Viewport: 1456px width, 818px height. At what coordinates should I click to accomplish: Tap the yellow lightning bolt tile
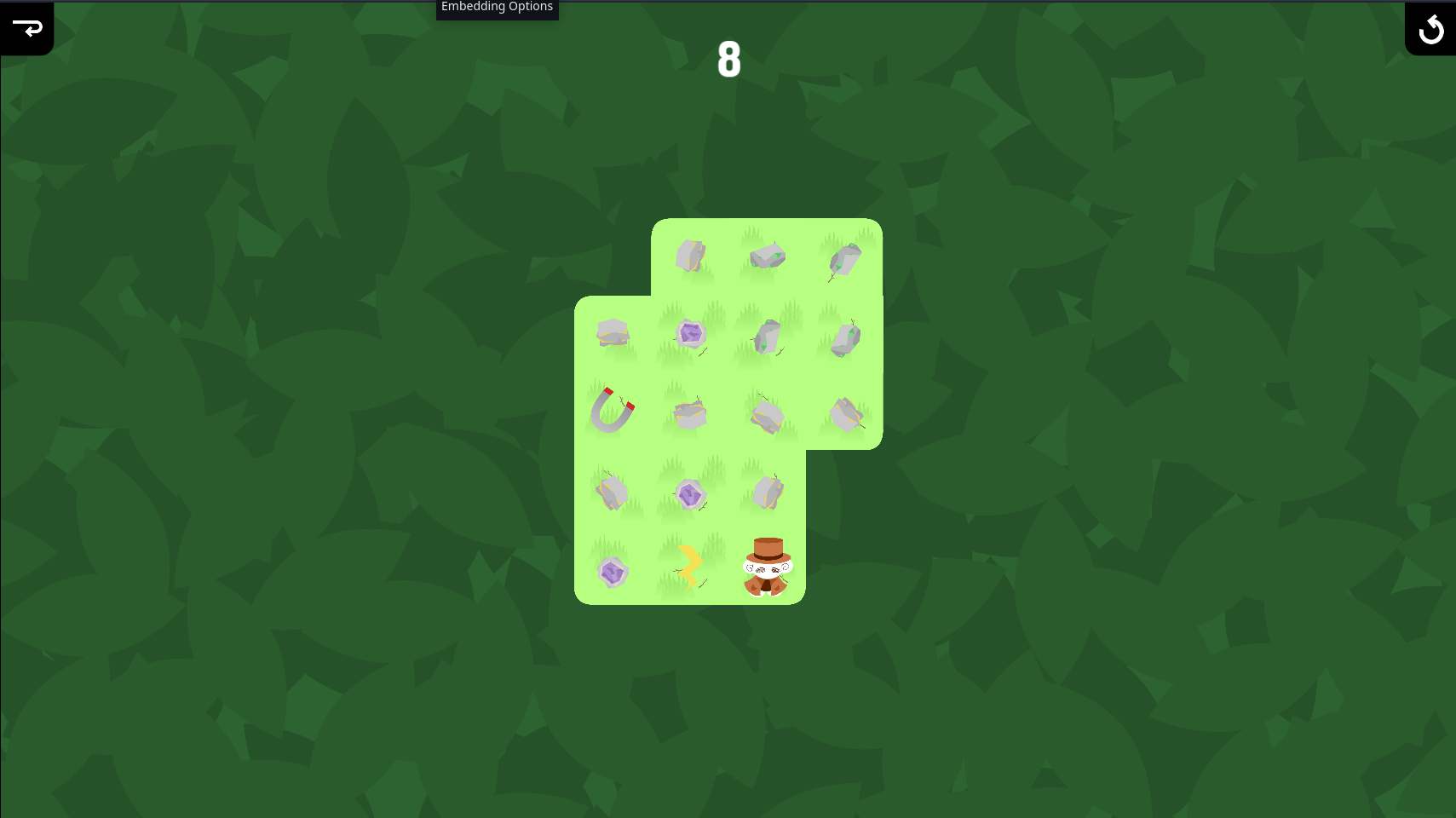689,567
